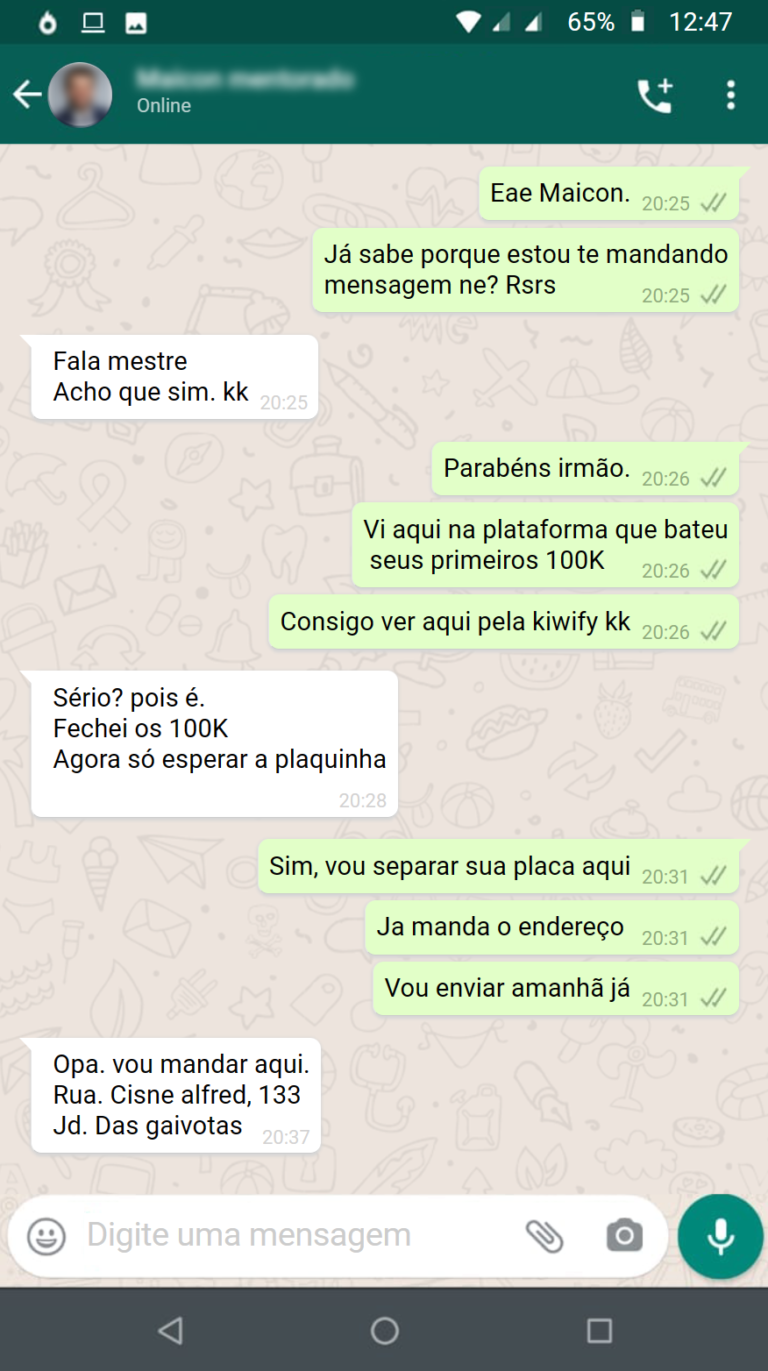Open the recent apps view
The image size is (768, 1371).
(599, 1330)
